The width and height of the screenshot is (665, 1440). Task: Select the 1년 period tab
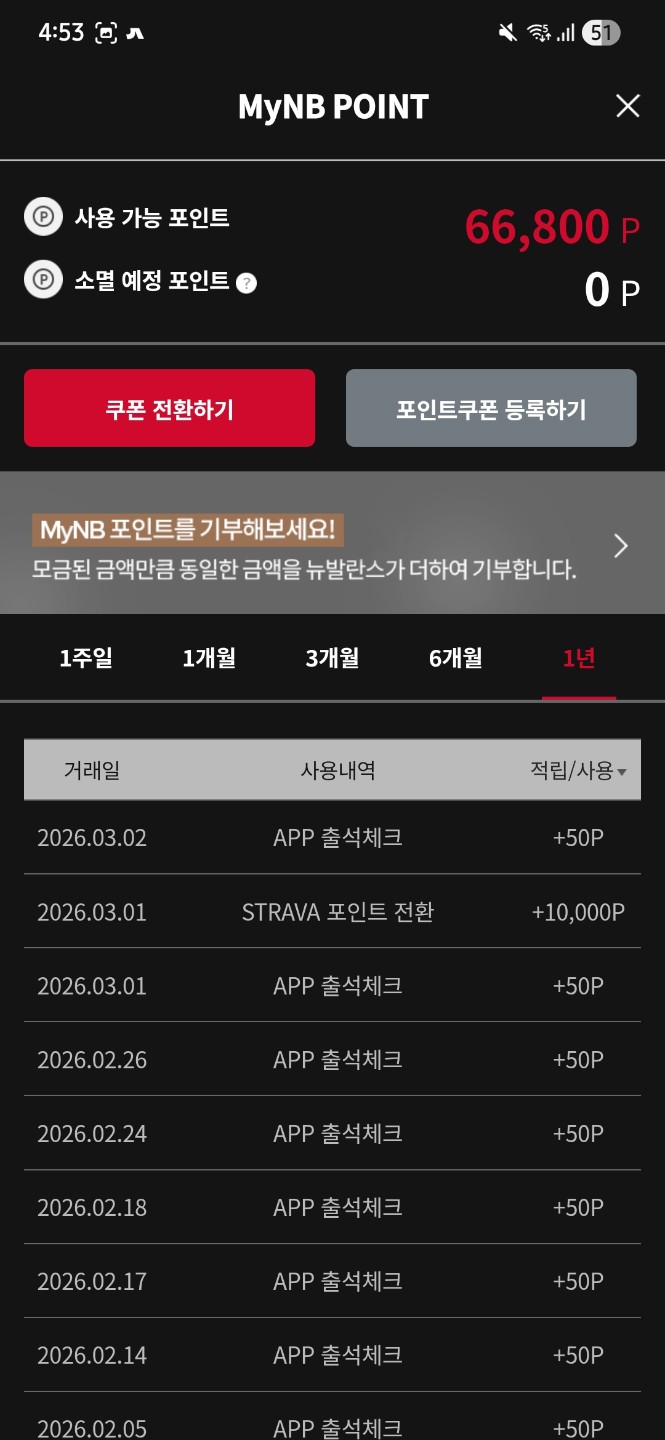point(578,658)
